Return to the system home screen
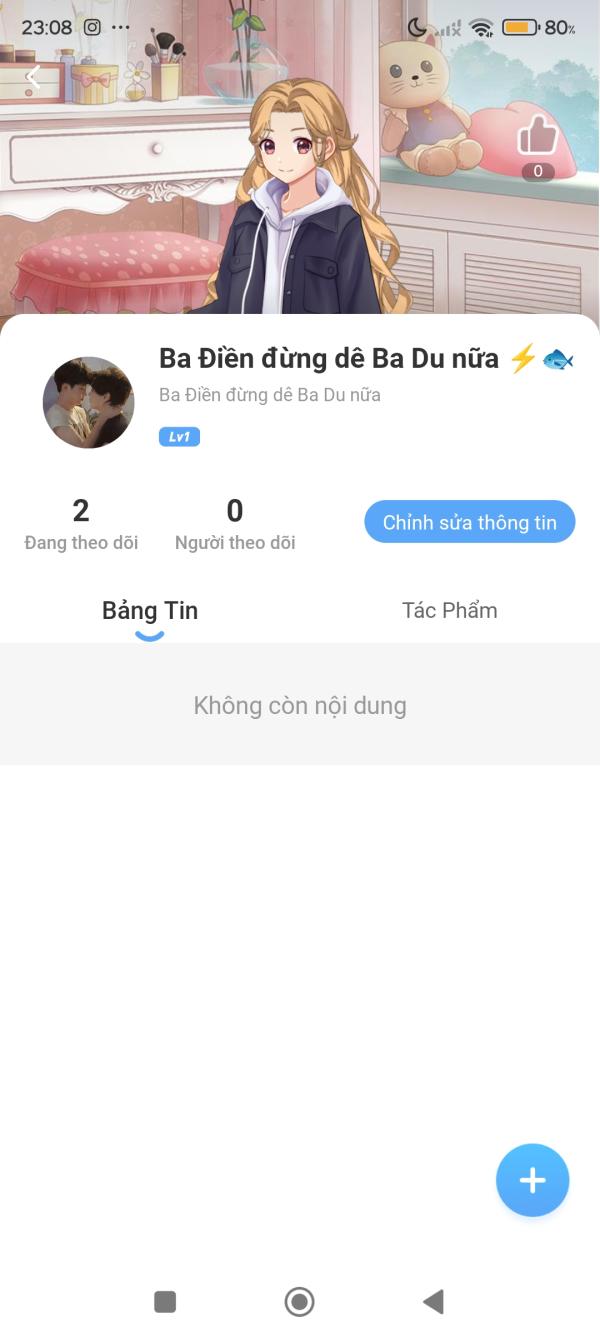The width and height of the screenshot is (600, 1338). coord(299,1301)
